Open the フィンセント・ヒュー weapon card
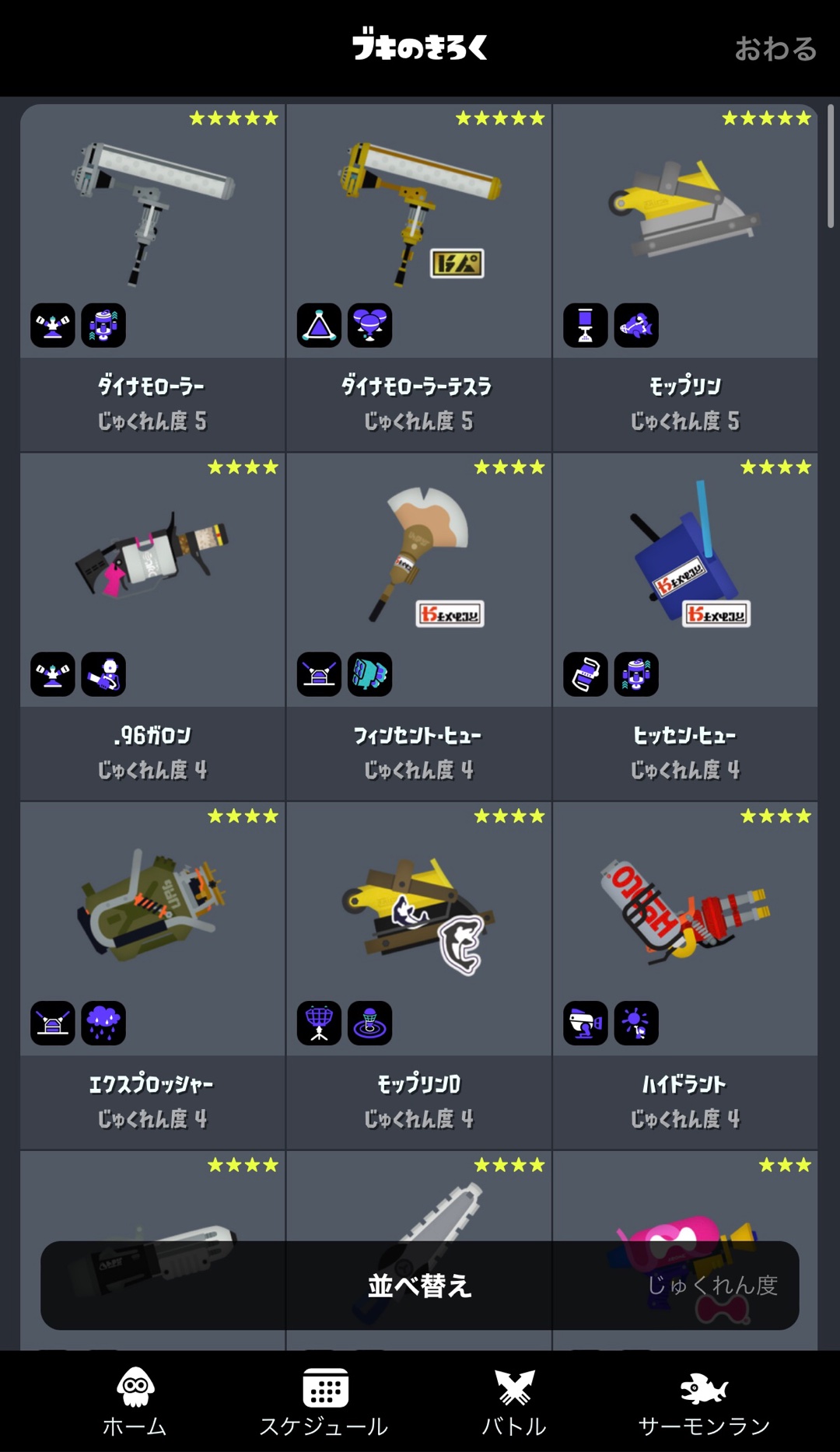 418,626
